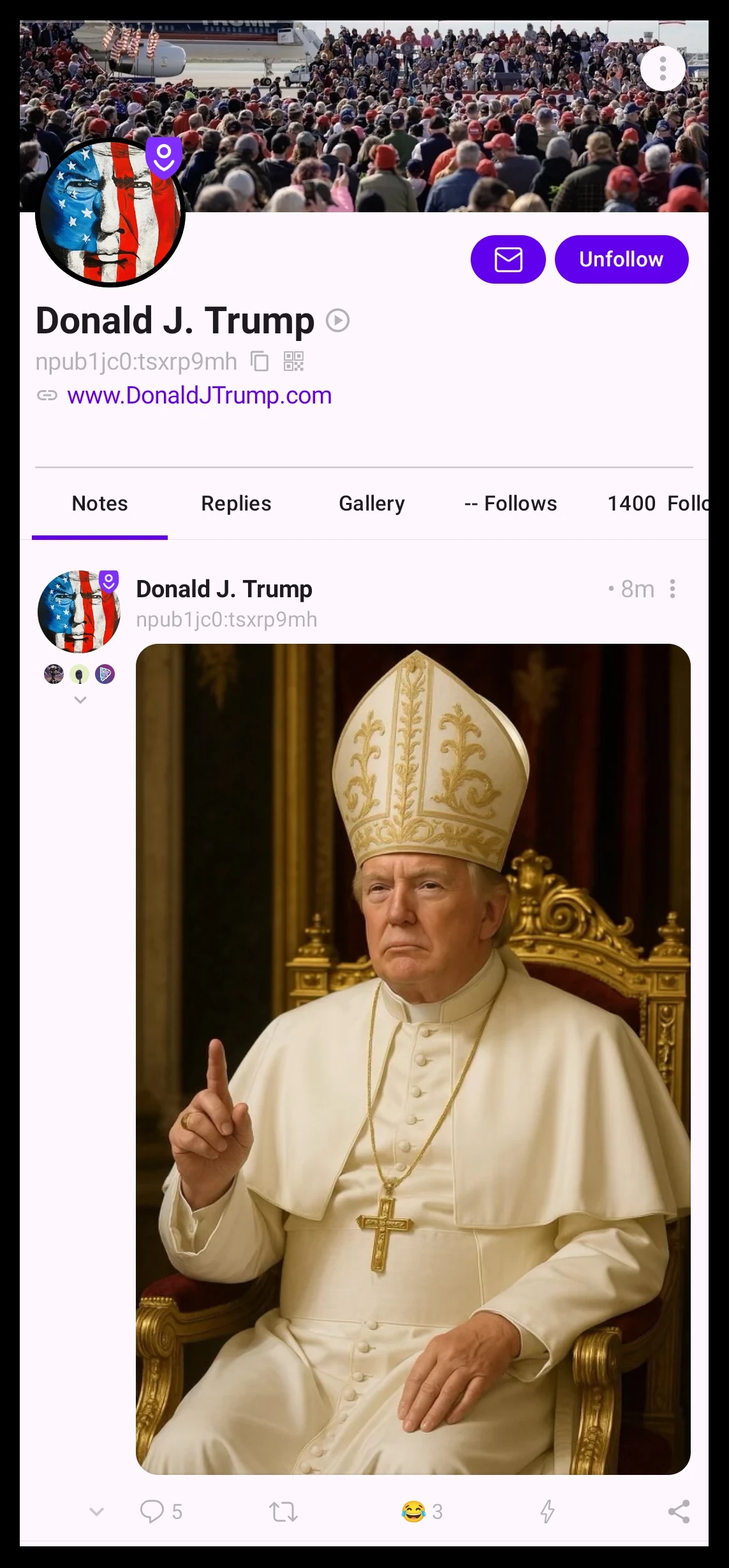
Task: Switch to the Replies tab
Action: 236,504
